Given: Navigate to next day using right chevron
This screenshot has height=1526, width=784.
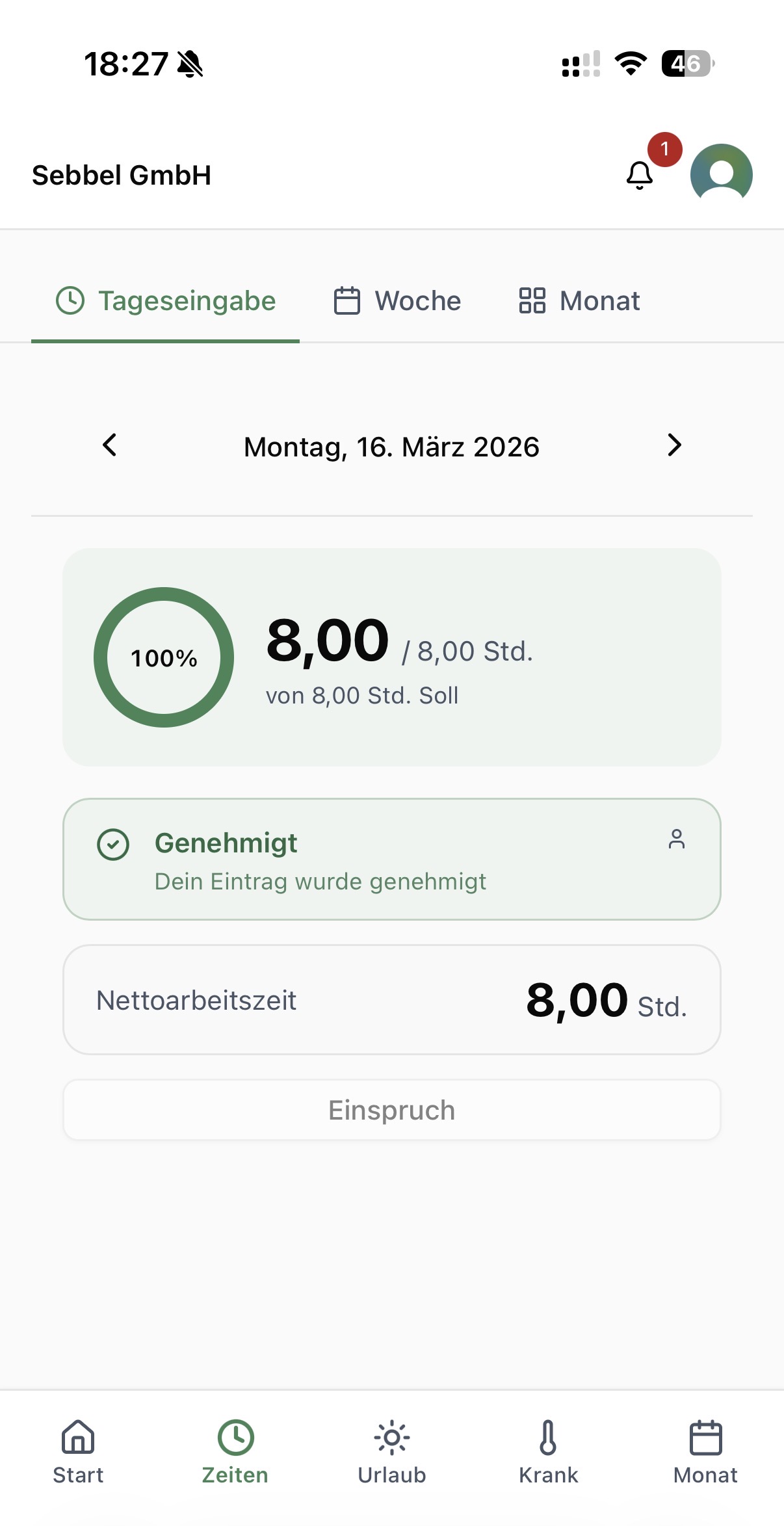Looking at the screenshot, I should [x=674, y=446].
